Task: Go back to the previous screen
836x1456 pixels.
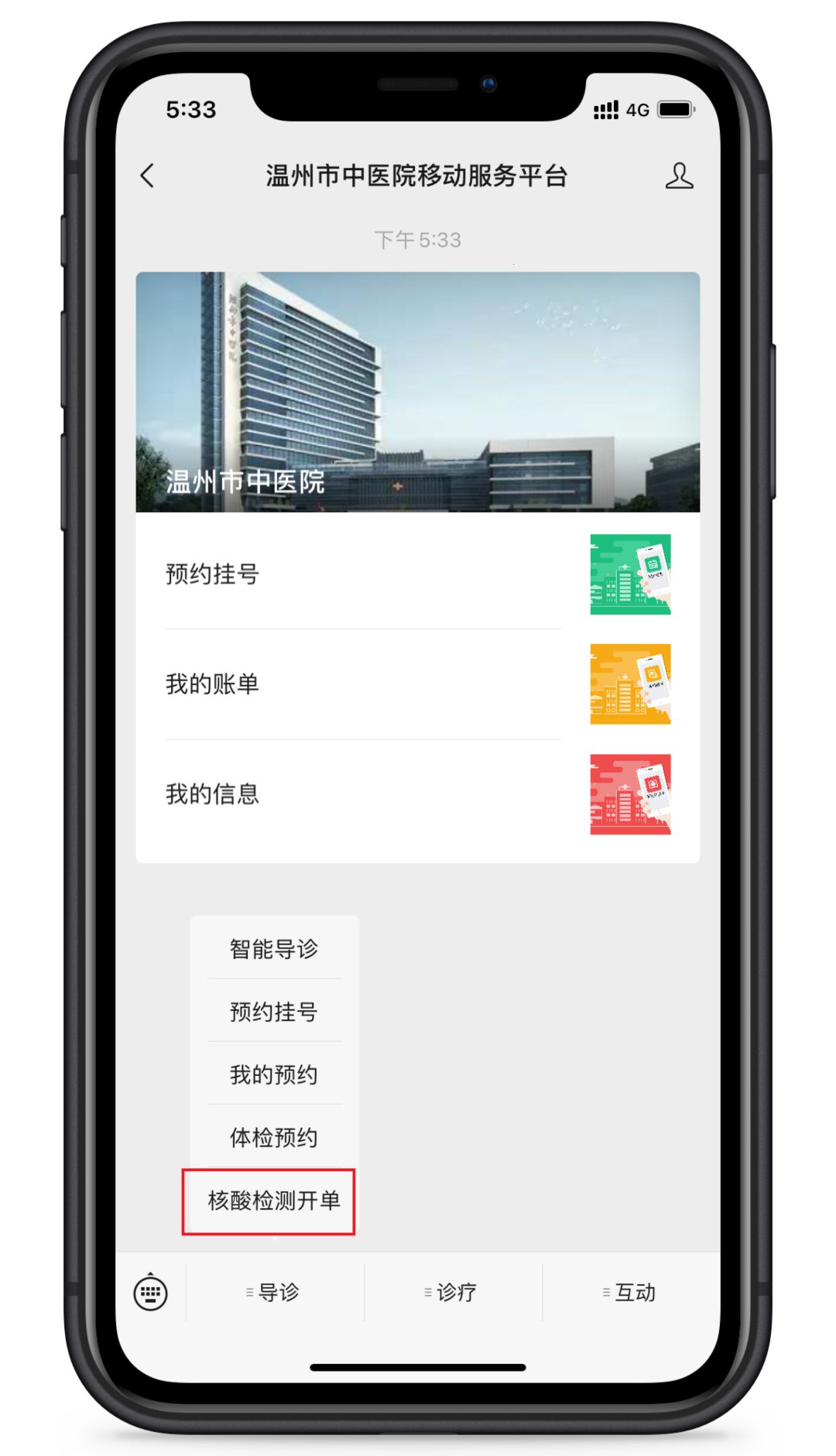Action: tap(148, 176)
